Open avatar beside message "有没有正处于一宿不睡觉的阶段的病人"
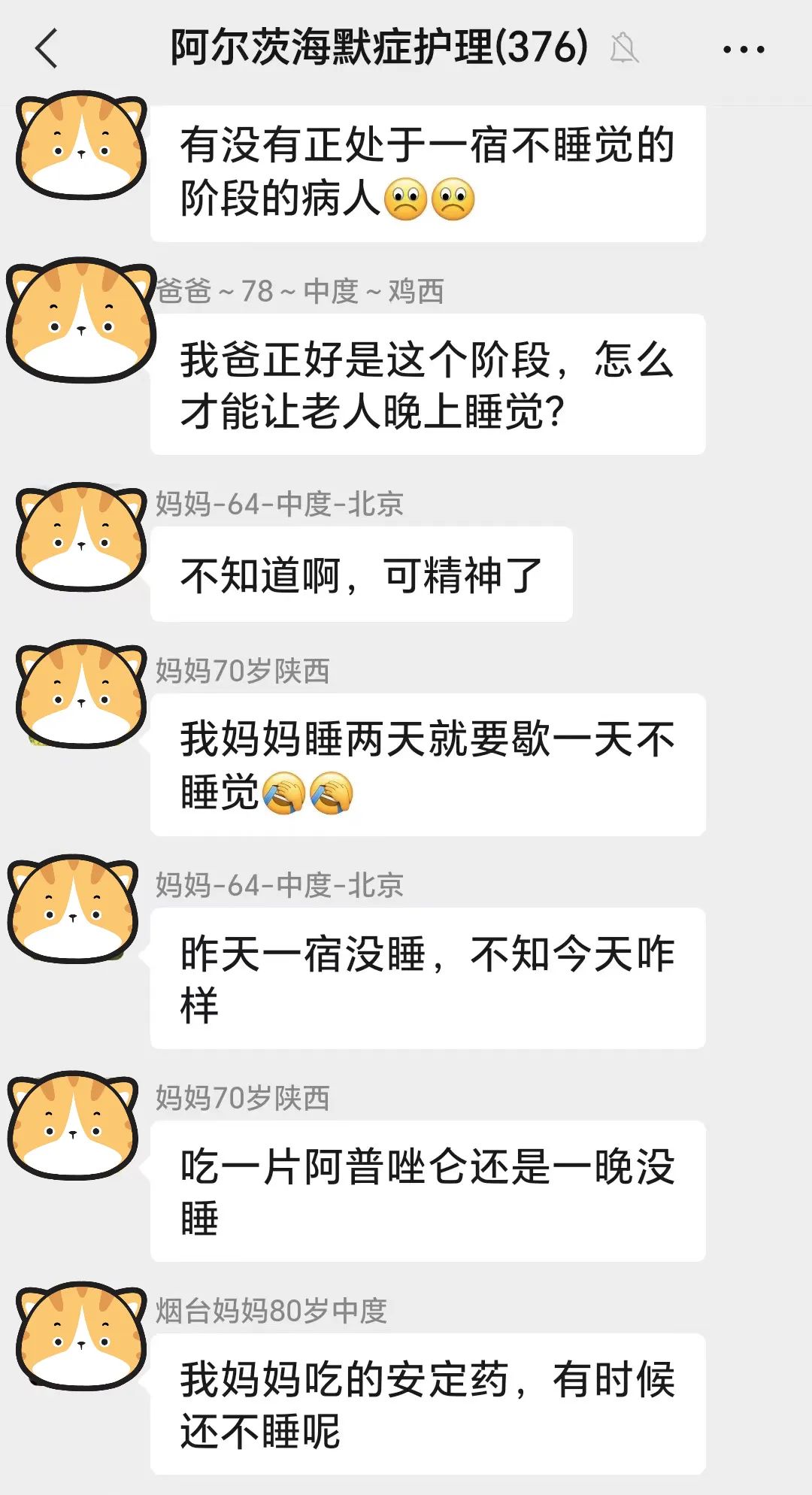 (81, 145)
